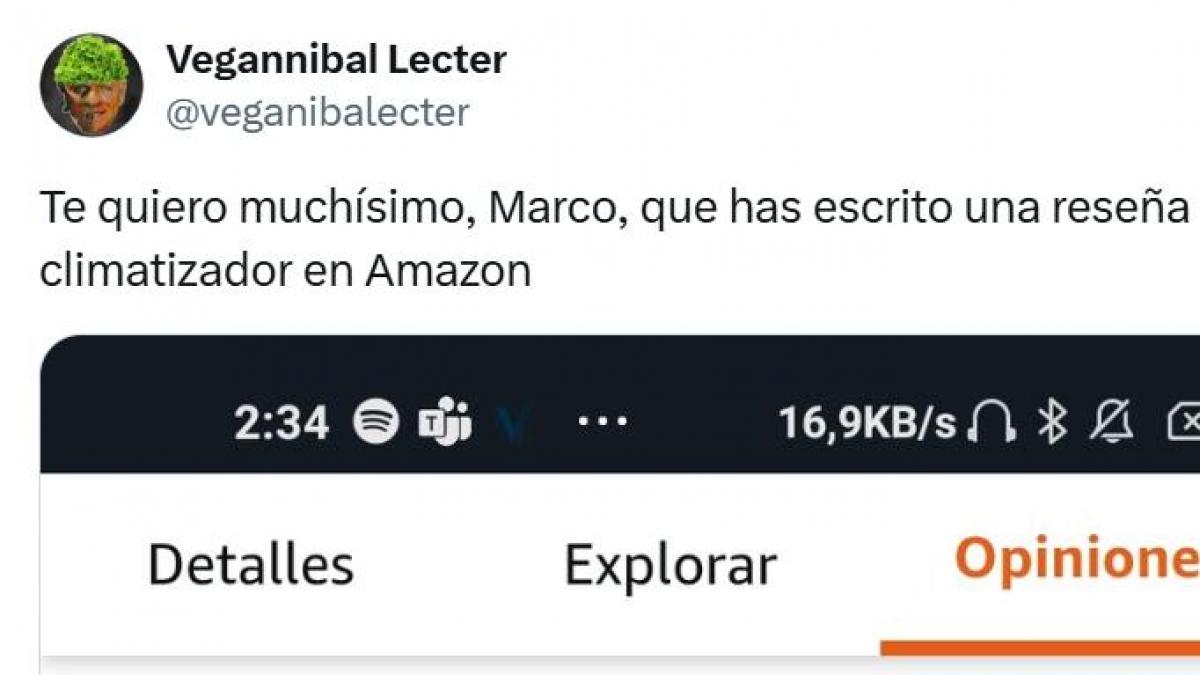1200x675 pixels.
Task: Tap the @veganibalecter handle
Action: (316, 112)
